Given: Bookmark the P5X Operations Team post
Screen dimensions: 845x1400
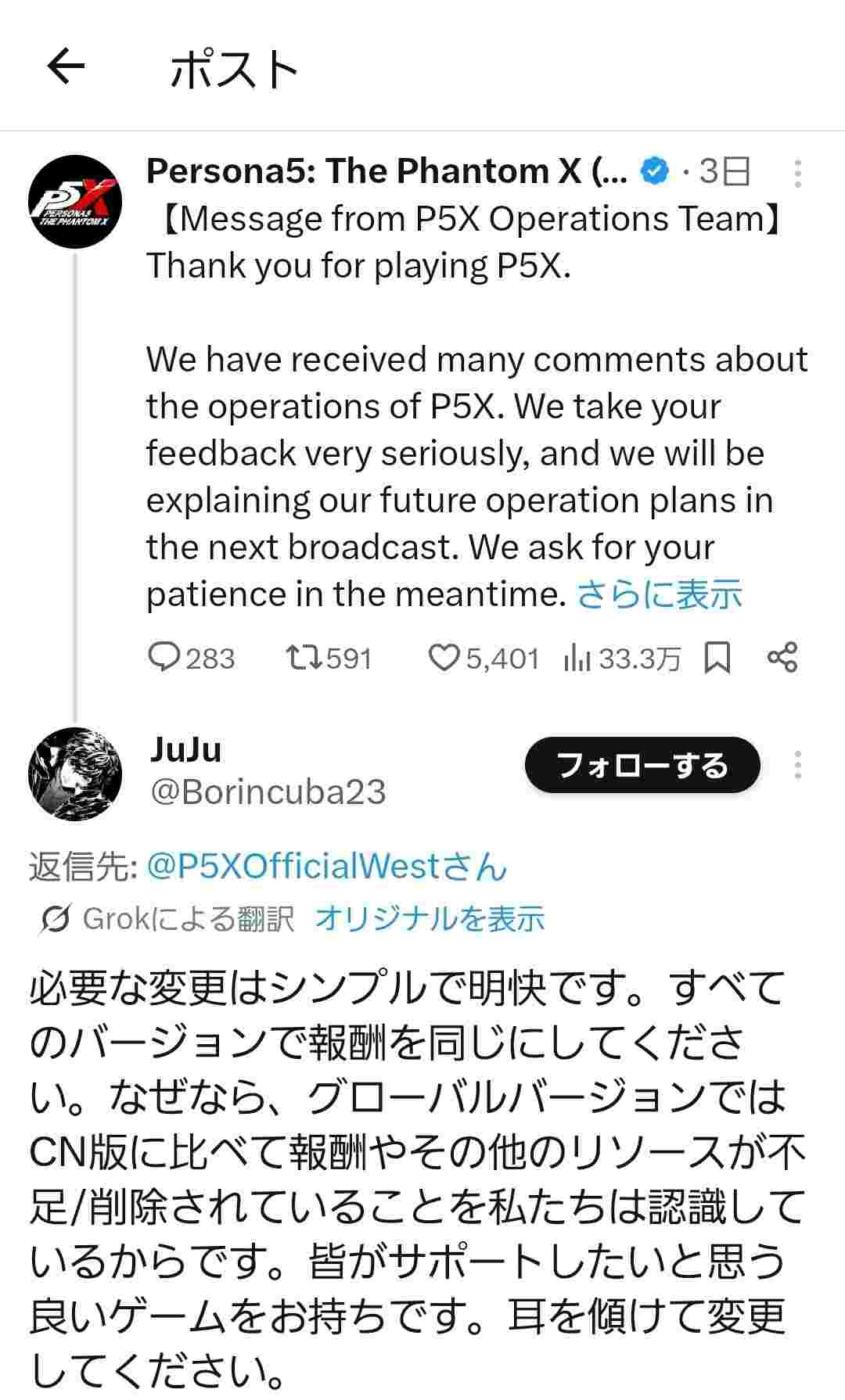Looking at the screenshot, I should 717,658.
